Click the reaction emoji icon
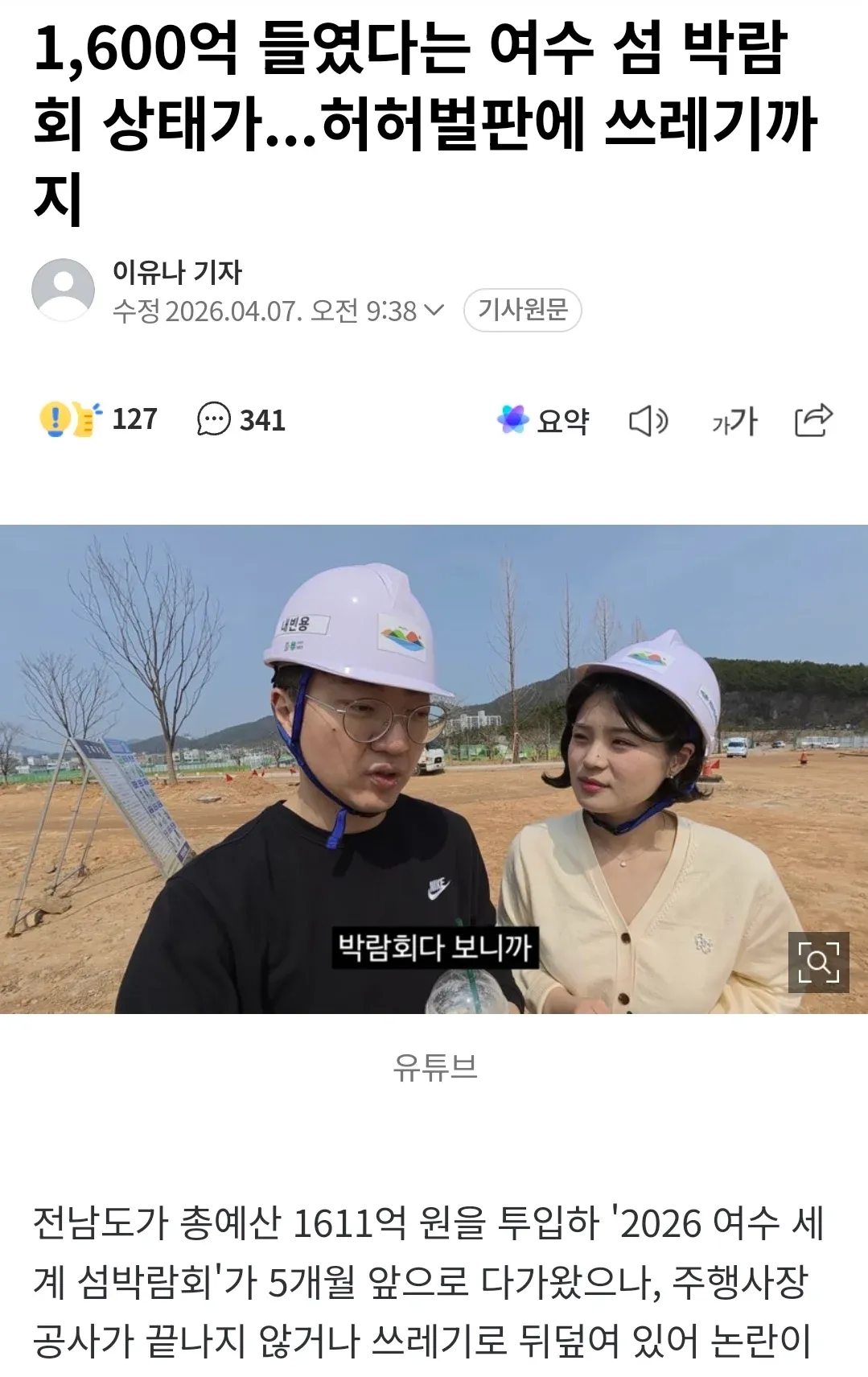868x1377 pixels. pos(53,419)
